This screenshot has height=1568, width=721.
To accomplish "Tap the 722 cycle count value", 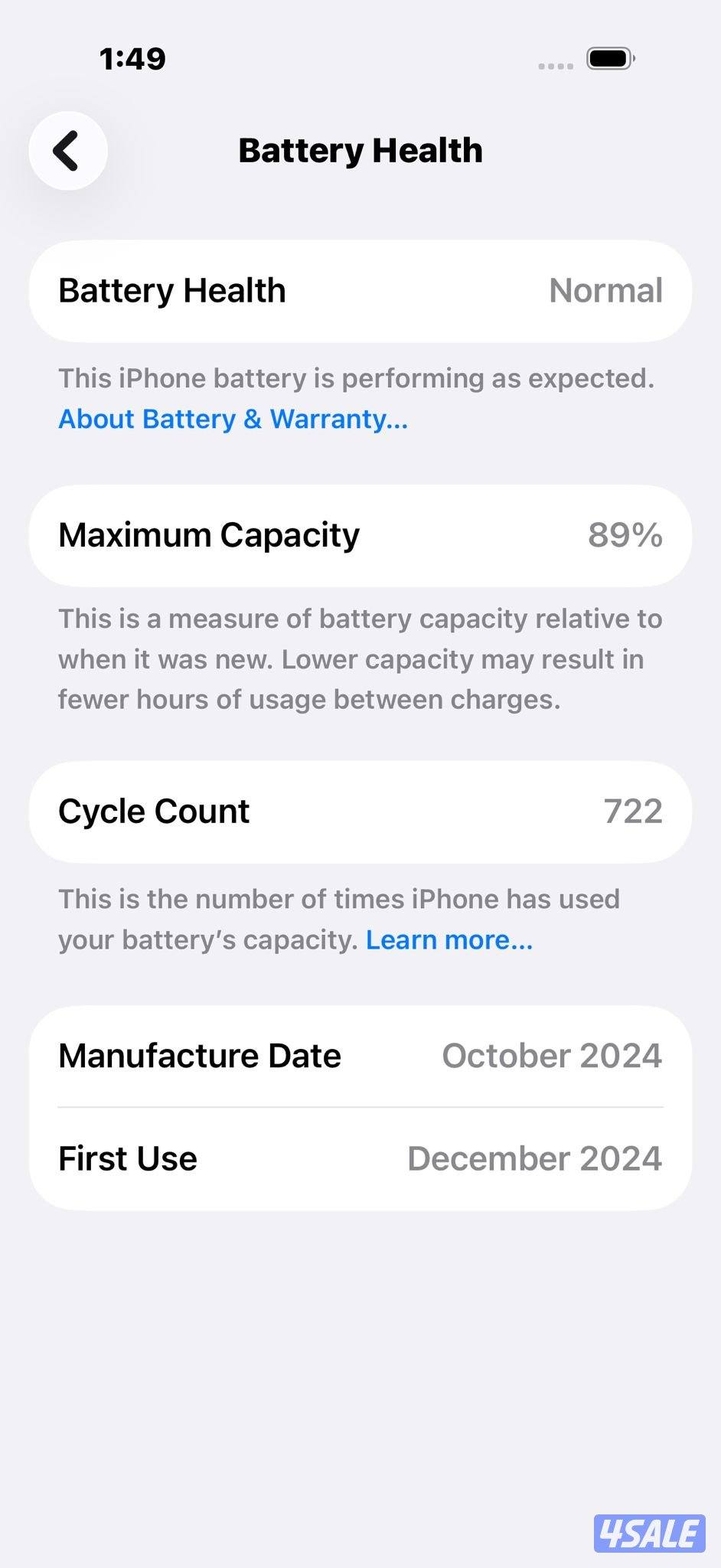I will point(633,812).
